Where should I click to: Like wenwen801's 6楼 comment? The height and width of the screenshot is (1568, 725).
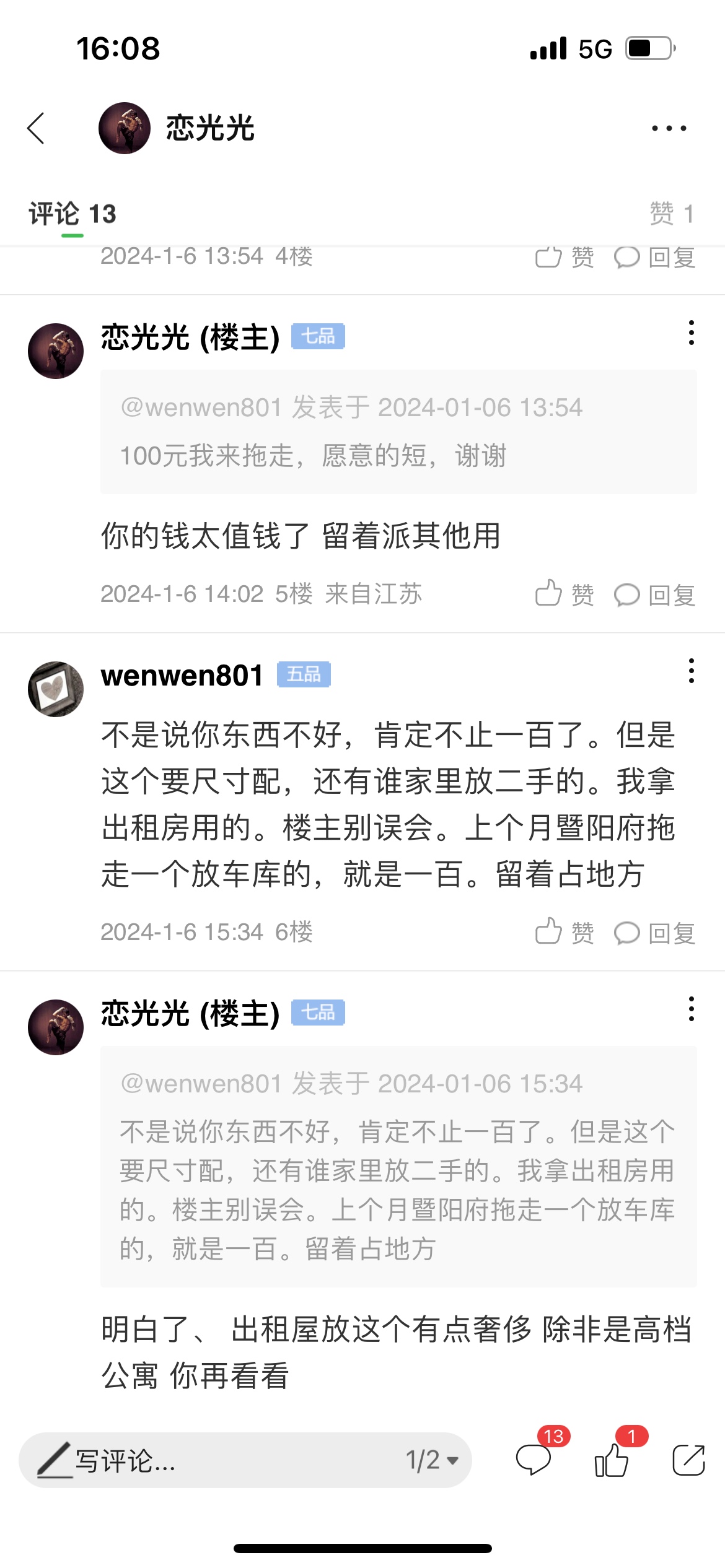tap(564, 933)
